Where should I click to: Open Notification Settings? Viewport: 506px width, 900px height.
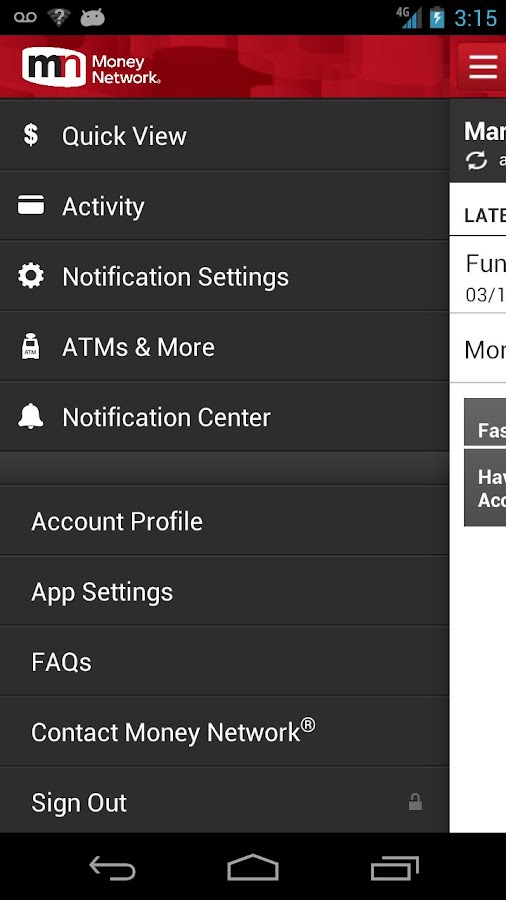click(224, 277)
